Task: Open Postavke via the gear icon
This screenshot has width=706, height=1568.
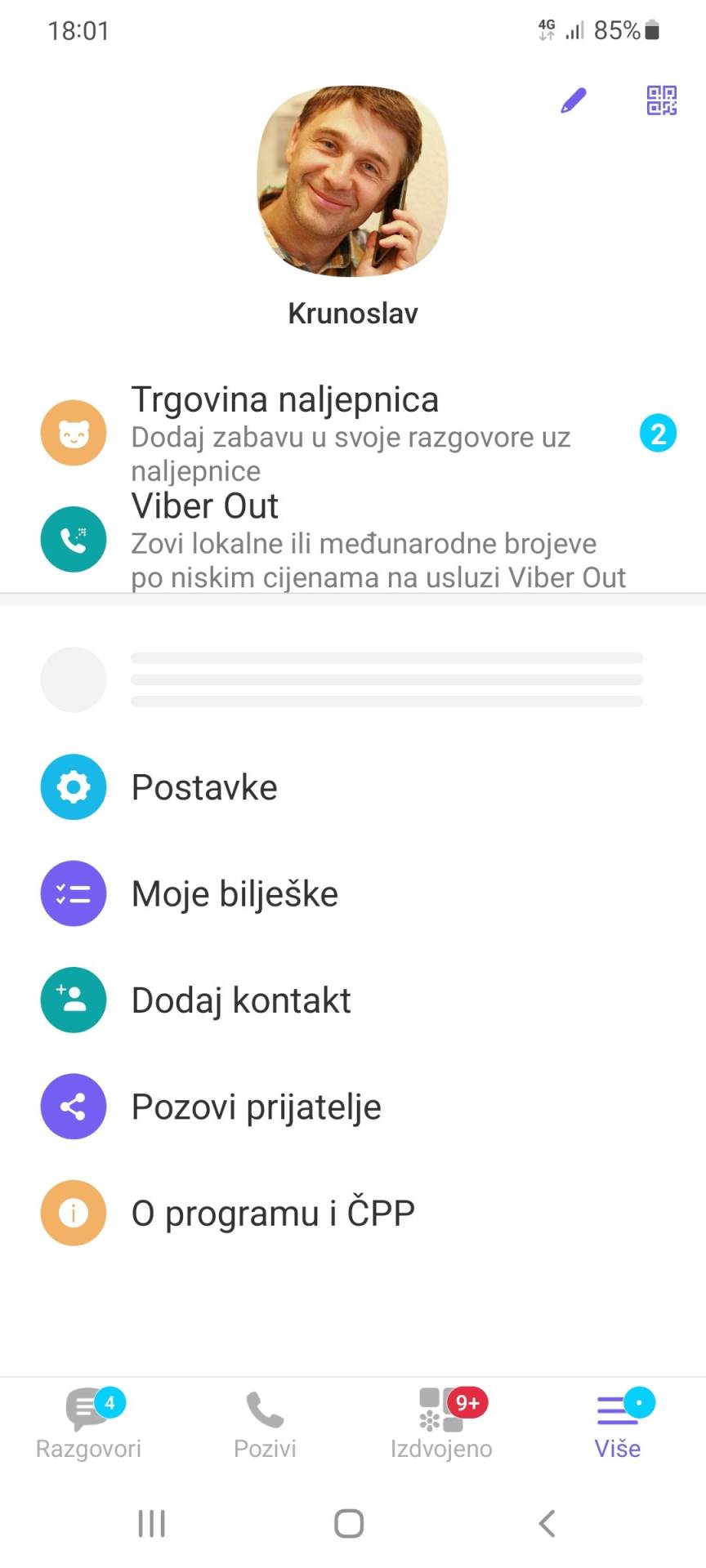Action: (74, 786)
